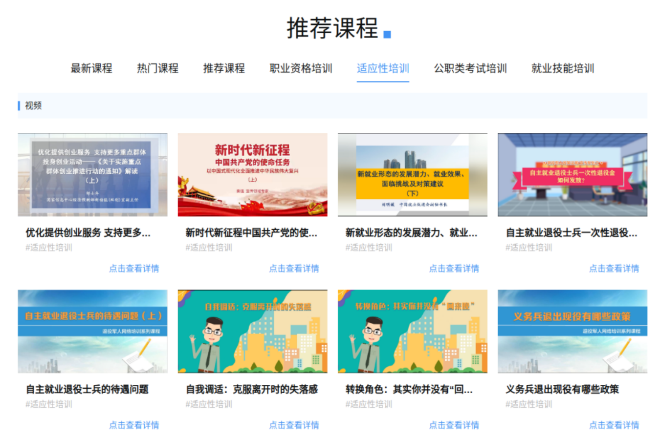This screenshot has width=660, height=438.
Task: Tap 点击查看详情 under 新就业形态的发展潜力
Action: click(x=454, y=268)
